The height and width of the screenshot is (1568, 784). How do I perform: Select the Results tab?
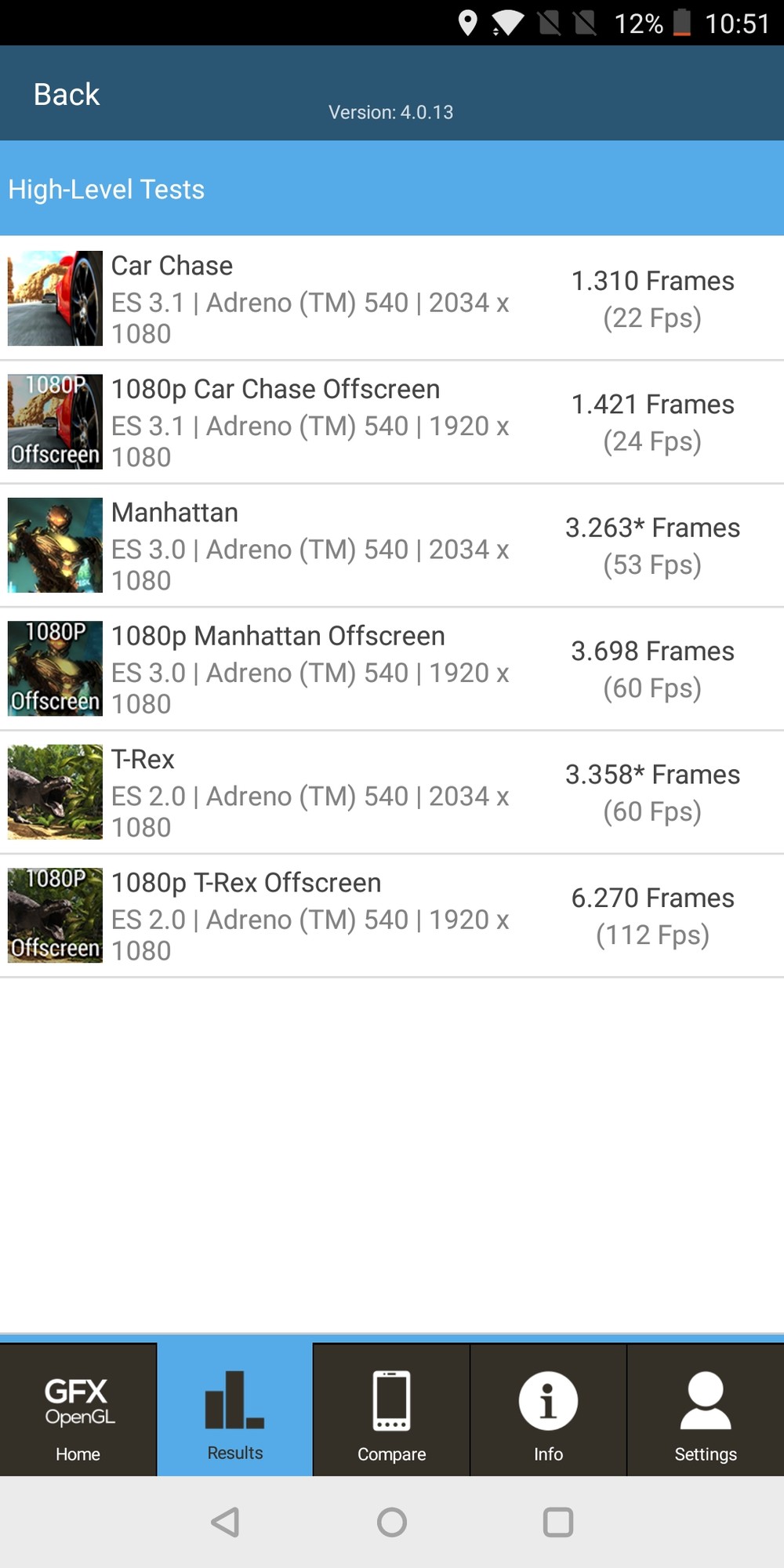(235, 1411)
